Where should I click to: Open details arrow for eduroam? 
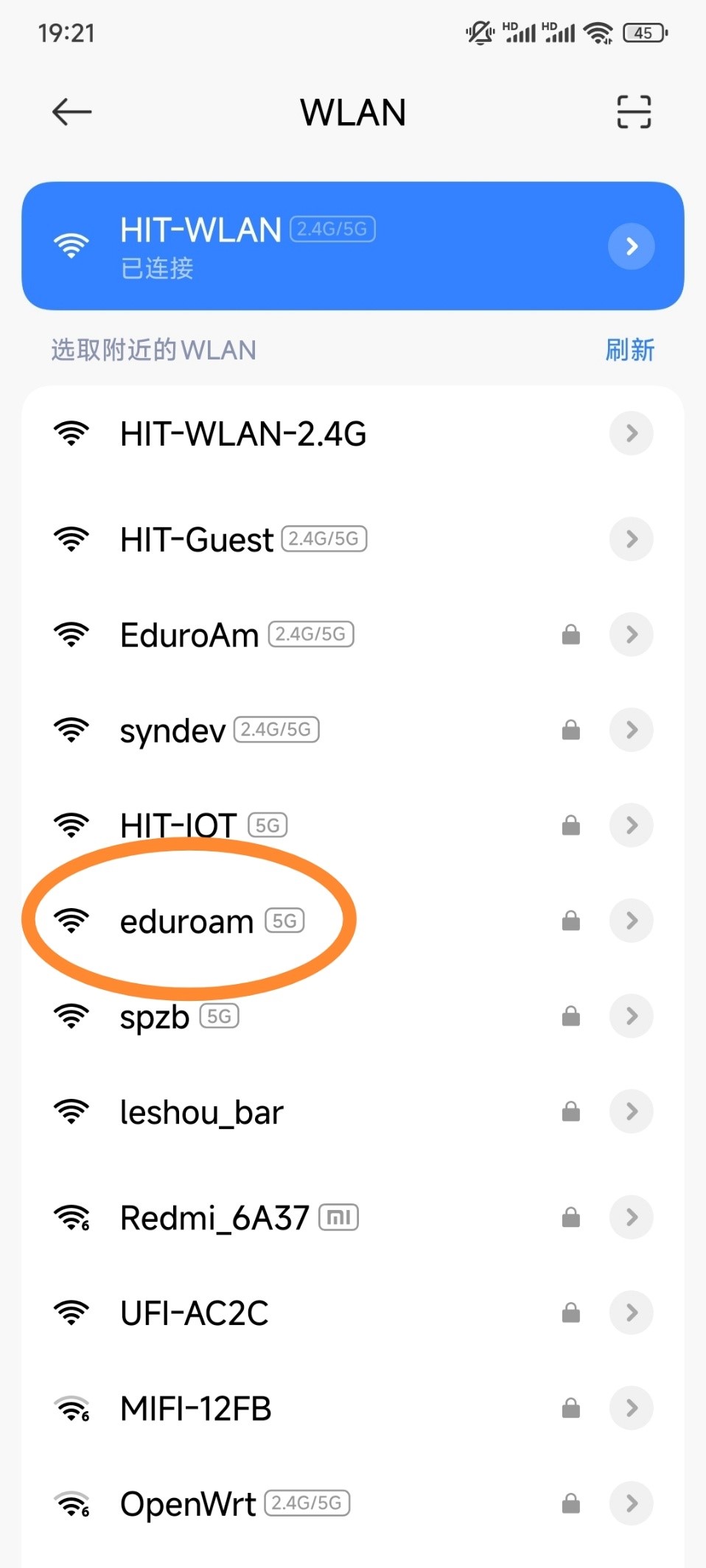[x=631, y=921]
